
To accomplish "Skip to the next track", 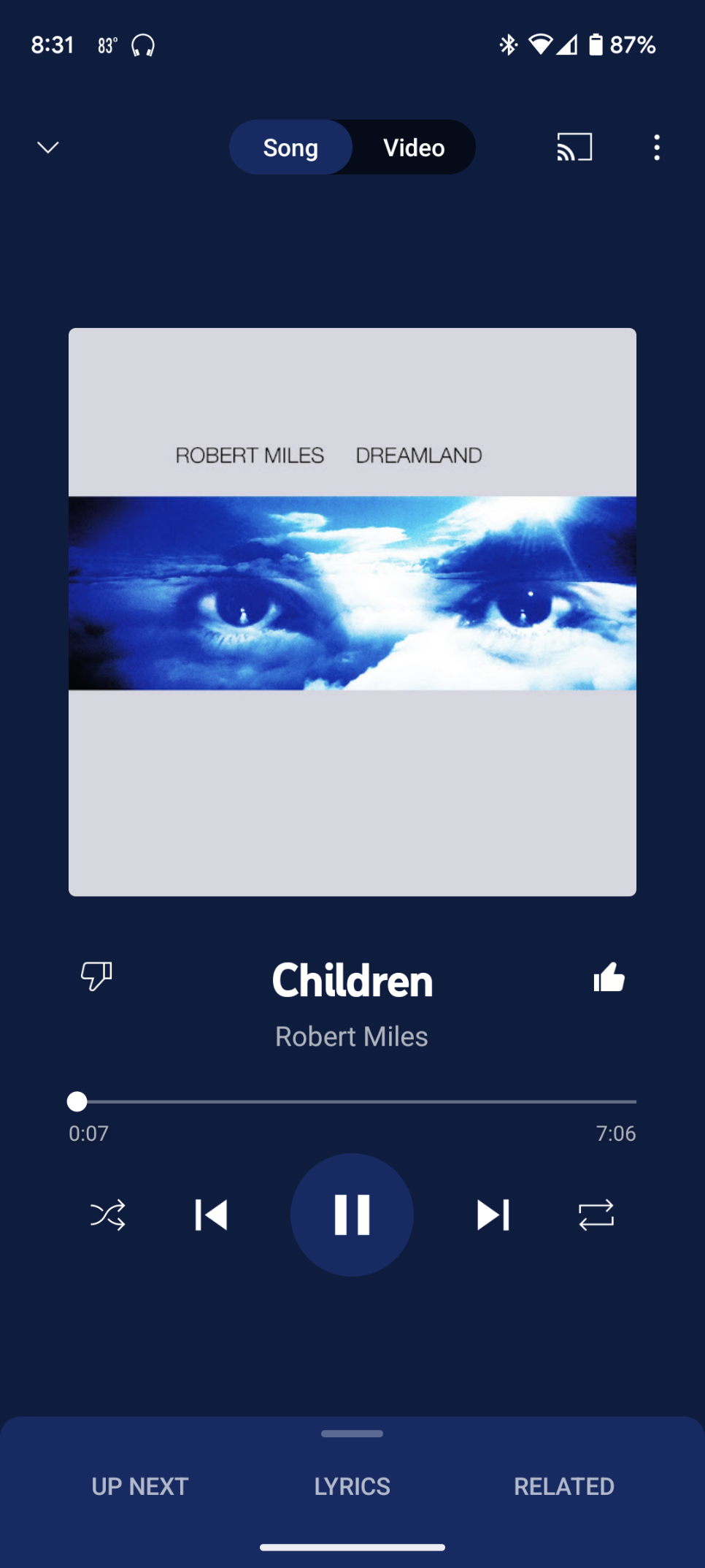I will (493, 1215).
